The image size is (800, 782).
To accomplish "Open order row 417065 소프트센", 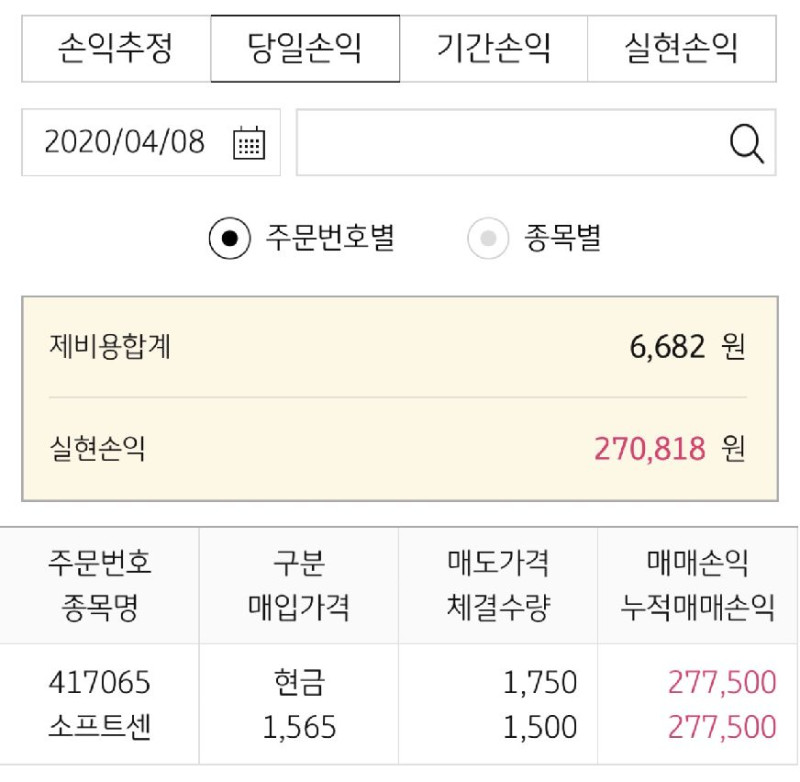I will 400,704.
